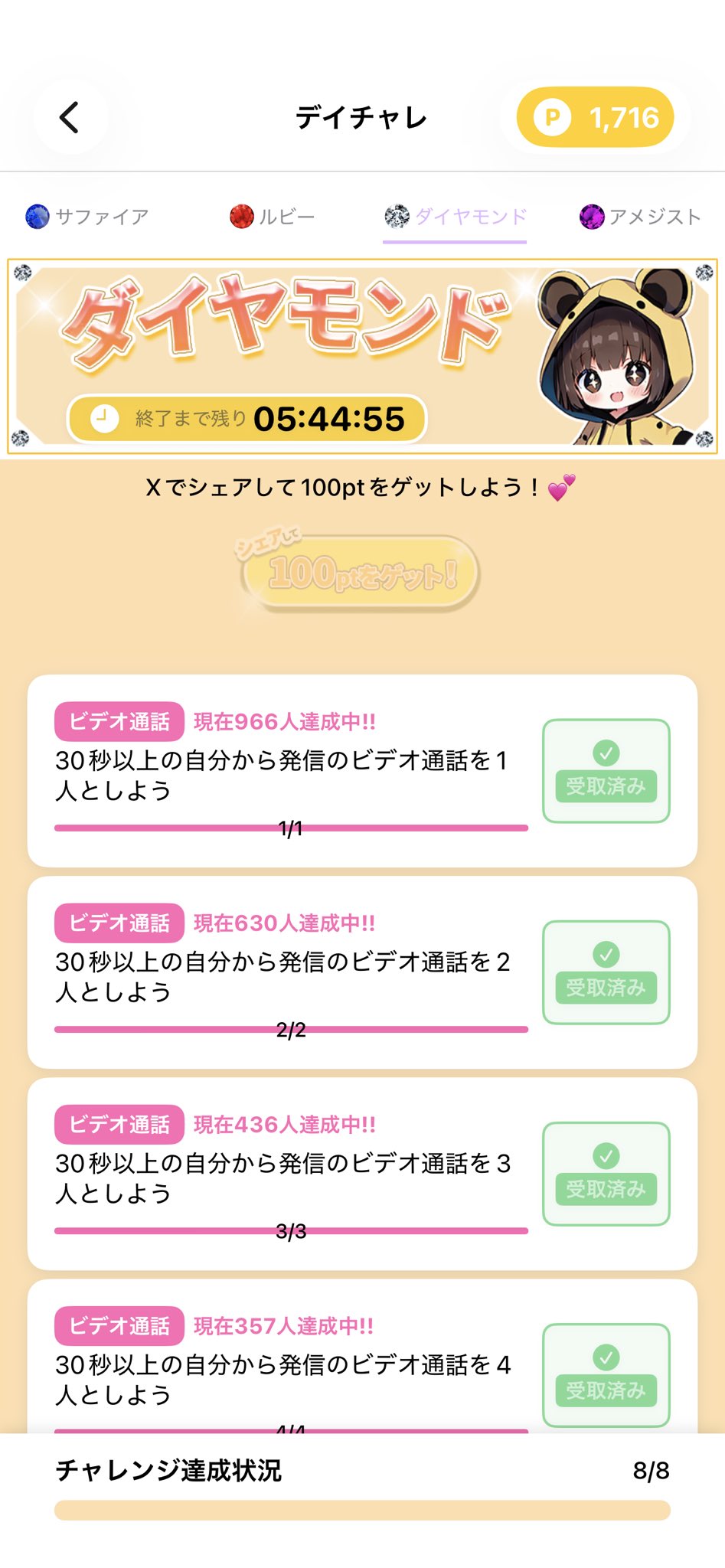Viewport: 725px width, 1568px height.
Task: Go back with the arrow icon
Action: click(70, 117)
